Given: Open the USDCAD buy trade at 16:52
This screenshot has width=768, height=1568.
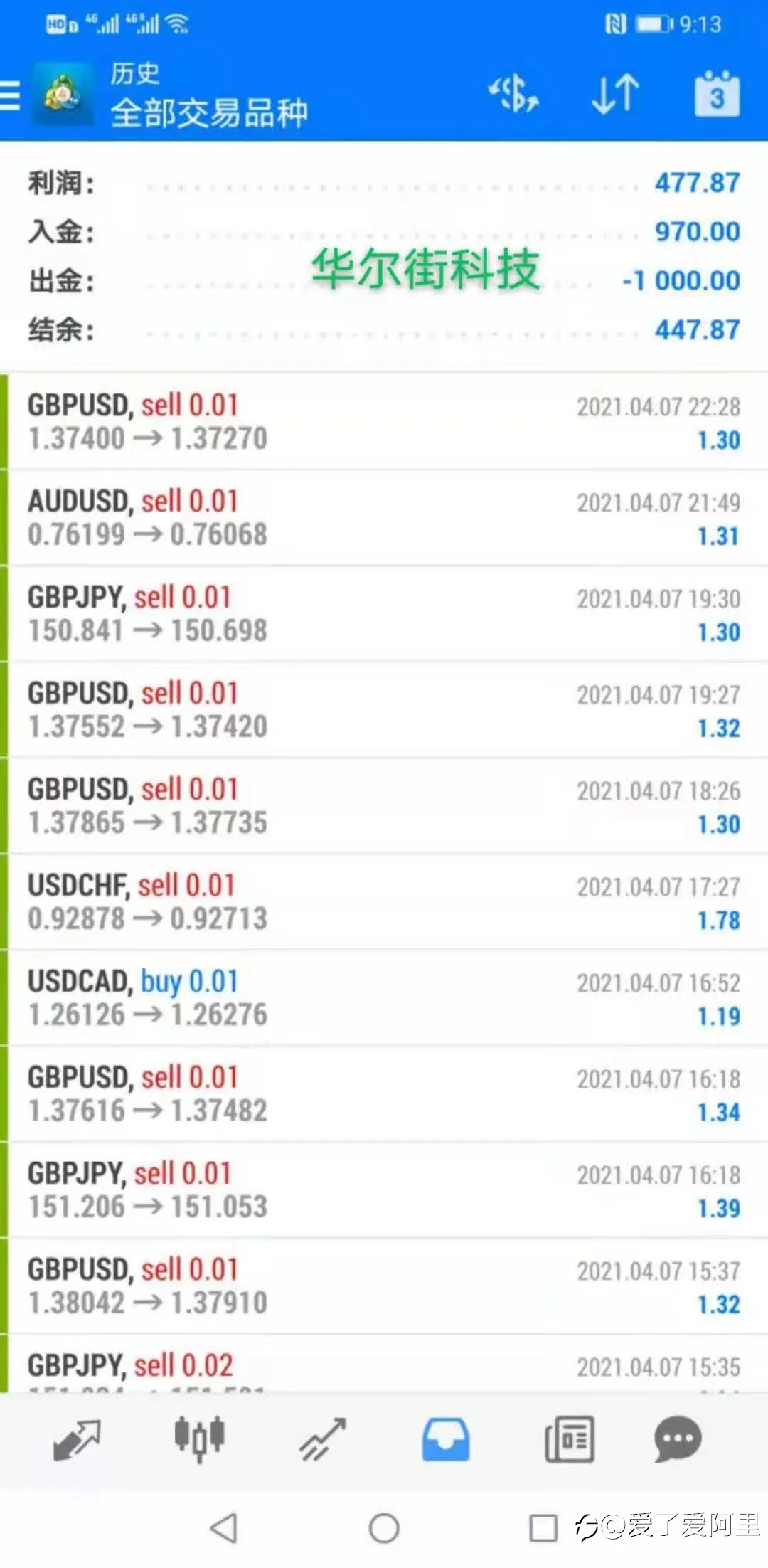Looking at the screenshot, I should [x=384, y=997].
